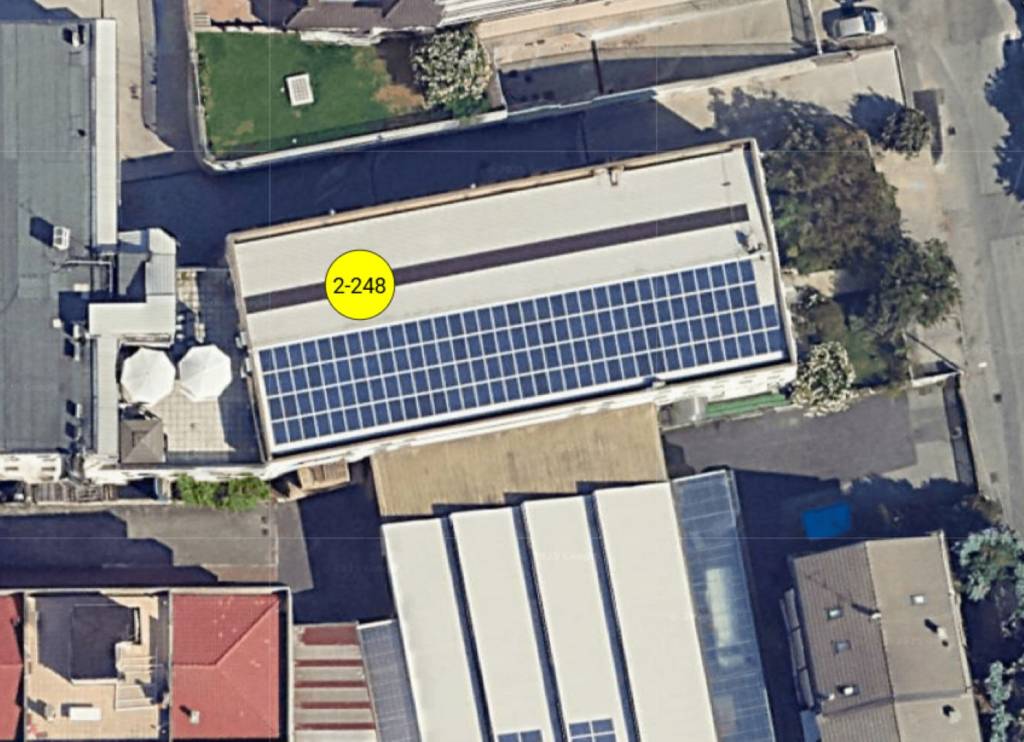
Task: Open the yellow map marker labeled 2-248
Action: 360,285
